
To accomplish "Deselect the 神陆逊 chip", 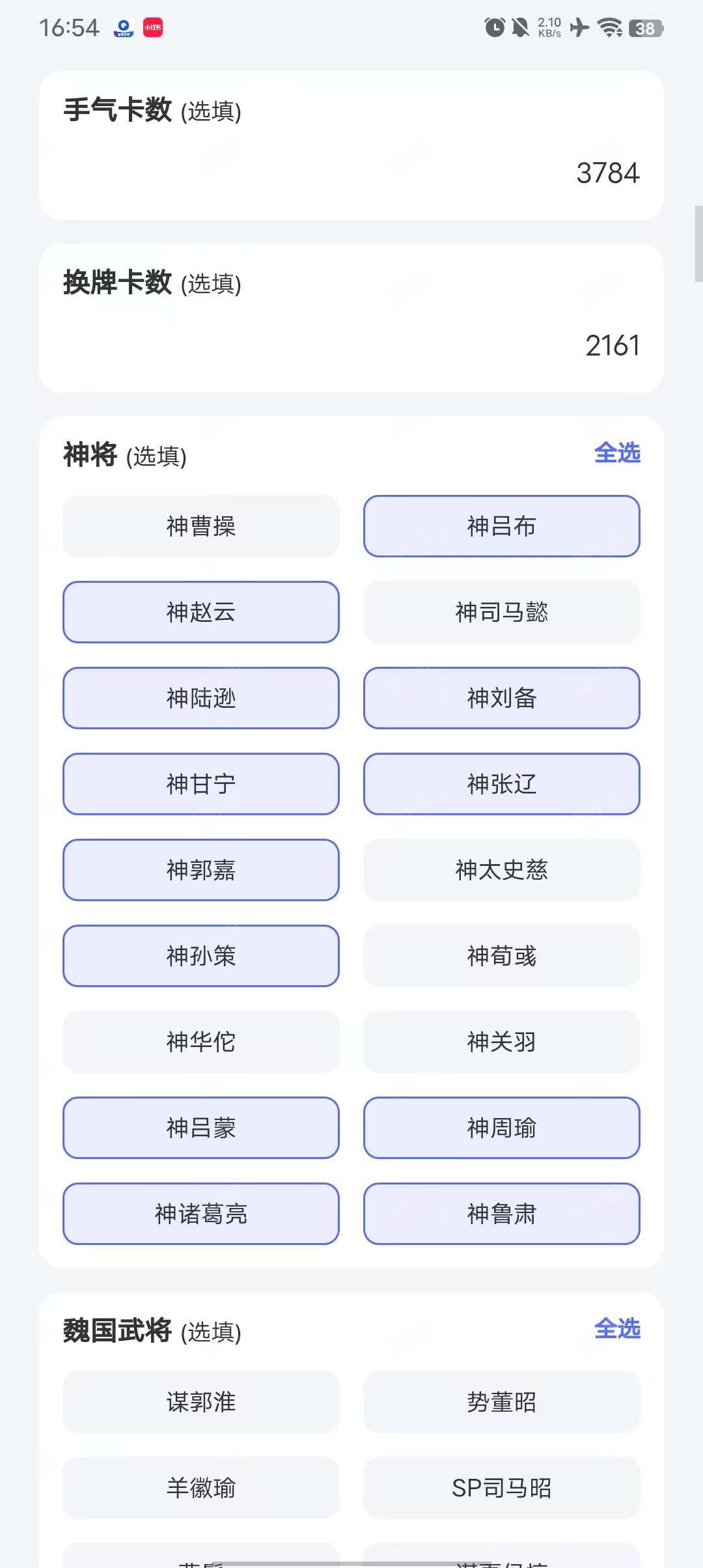I will [201, 698].
